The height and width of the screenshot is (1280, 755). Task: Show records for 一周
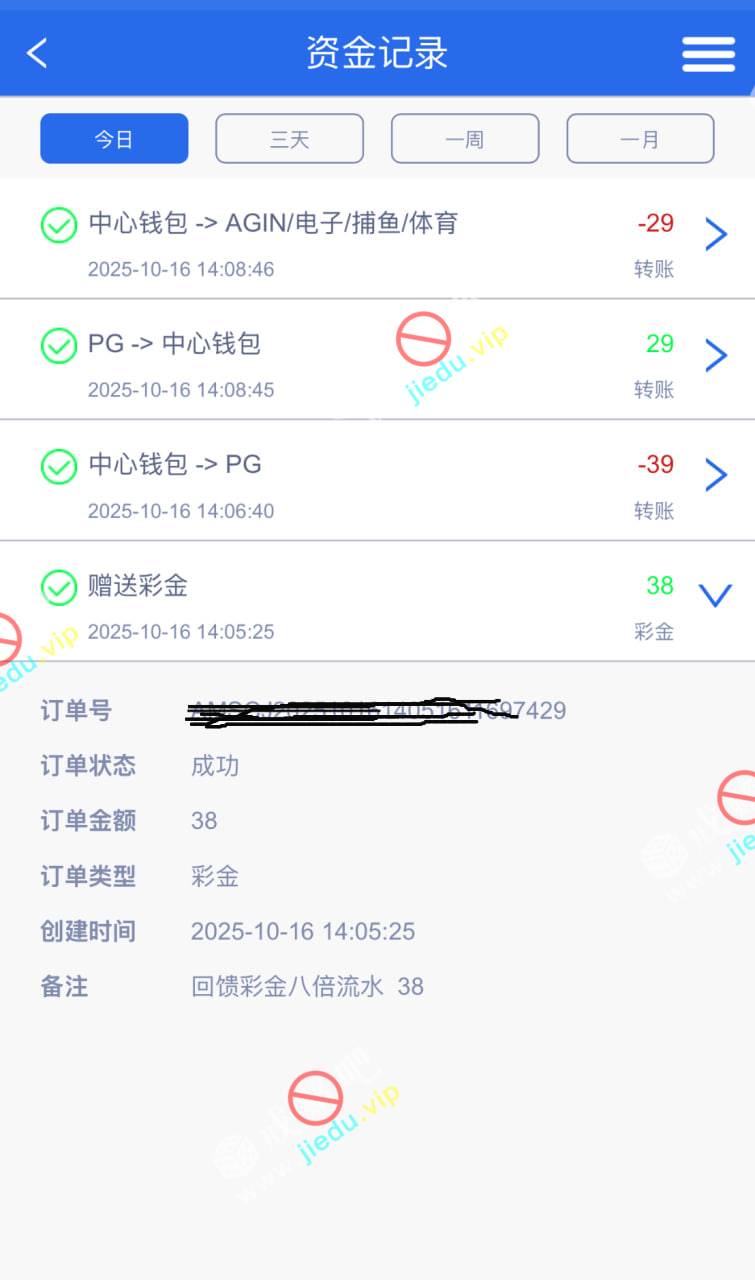pyautogui.click(x=465, y=139)
